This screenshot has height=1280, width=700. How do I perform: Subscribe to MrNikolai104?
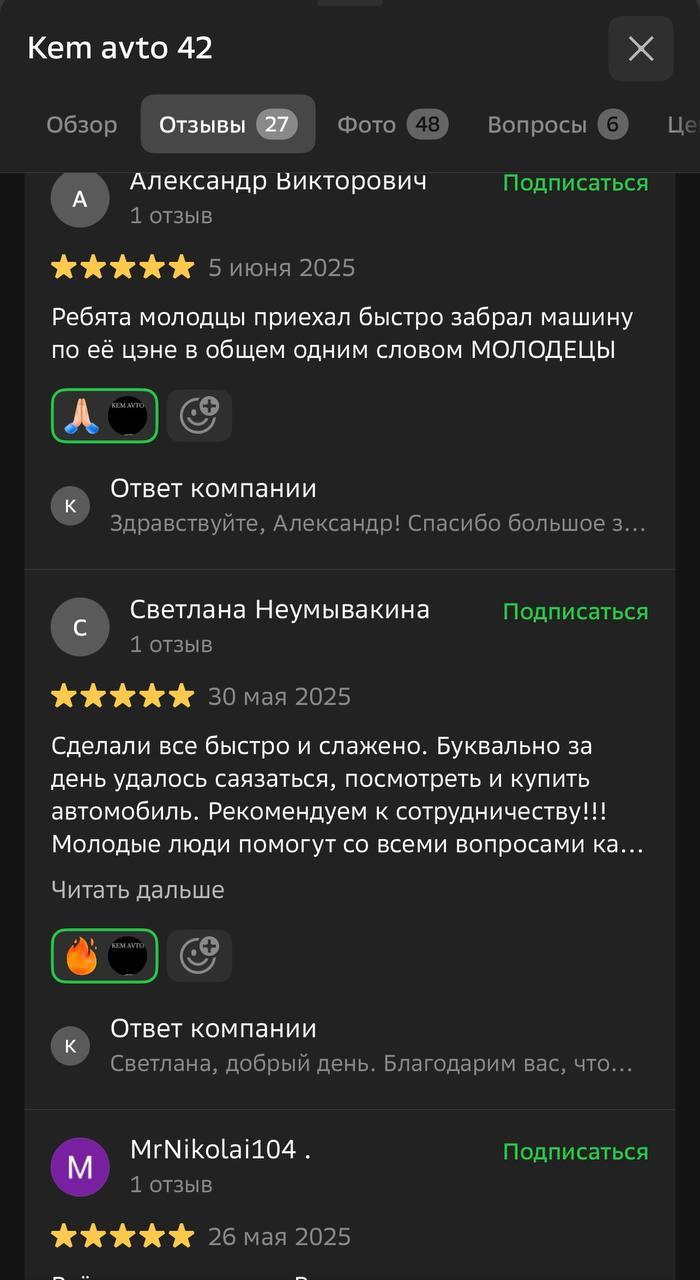[575, 1151]
